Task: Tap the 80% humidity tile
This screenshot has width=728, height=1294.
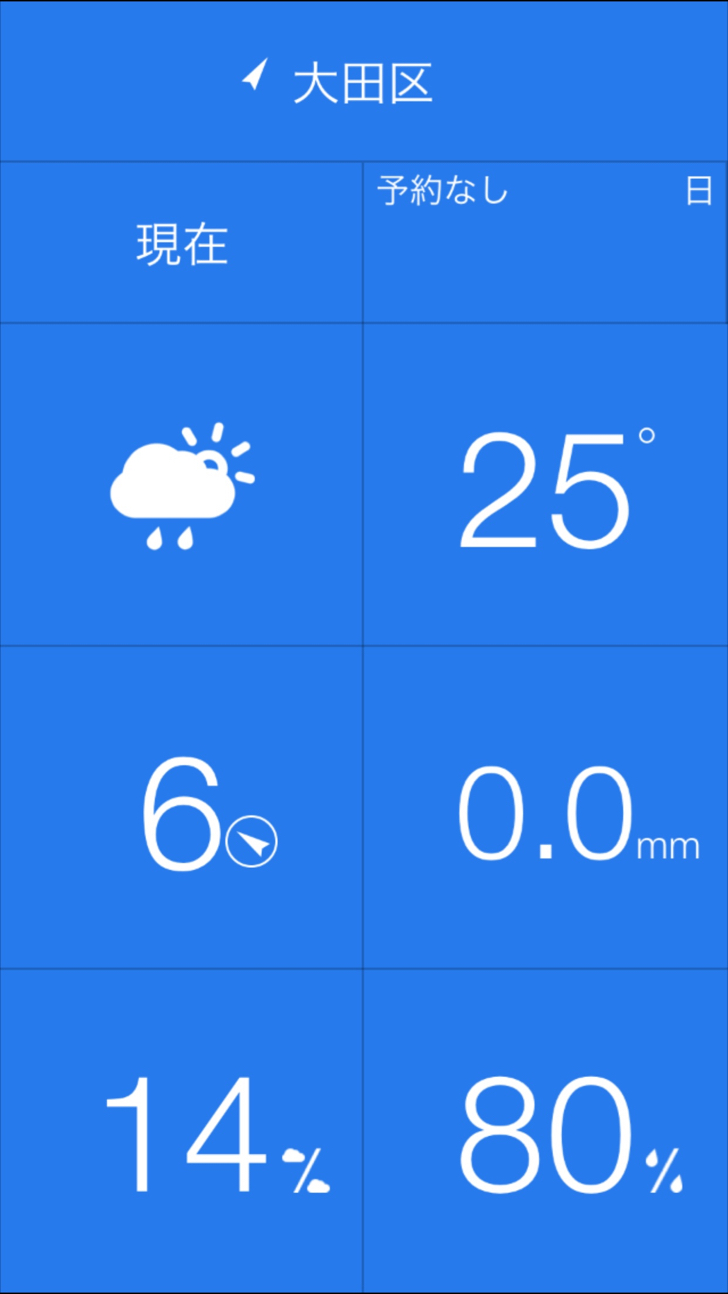Action: pos(545,1131)
